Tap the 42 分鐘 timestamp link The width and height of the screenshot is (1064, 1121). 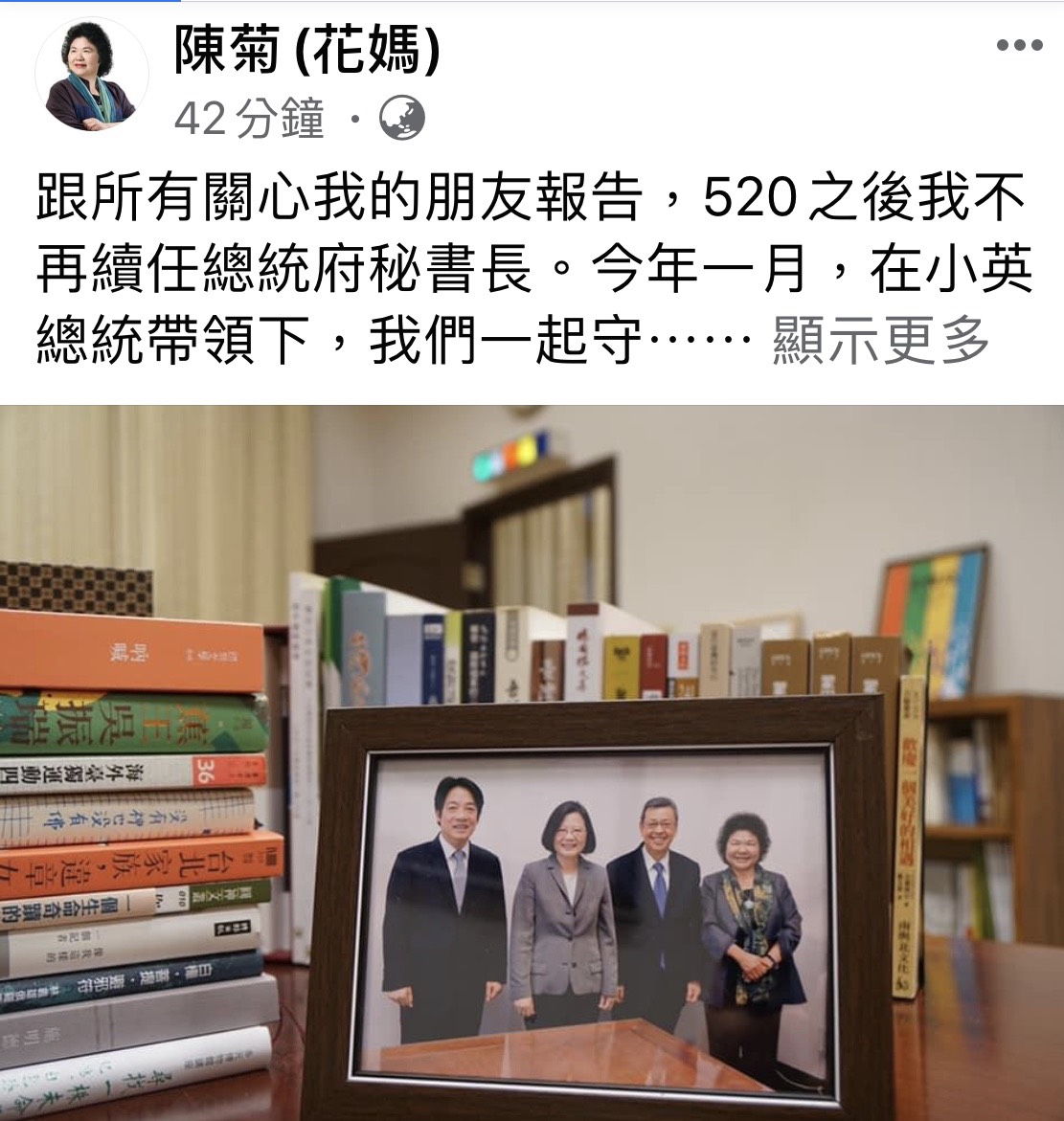click(x=249, y=120)
